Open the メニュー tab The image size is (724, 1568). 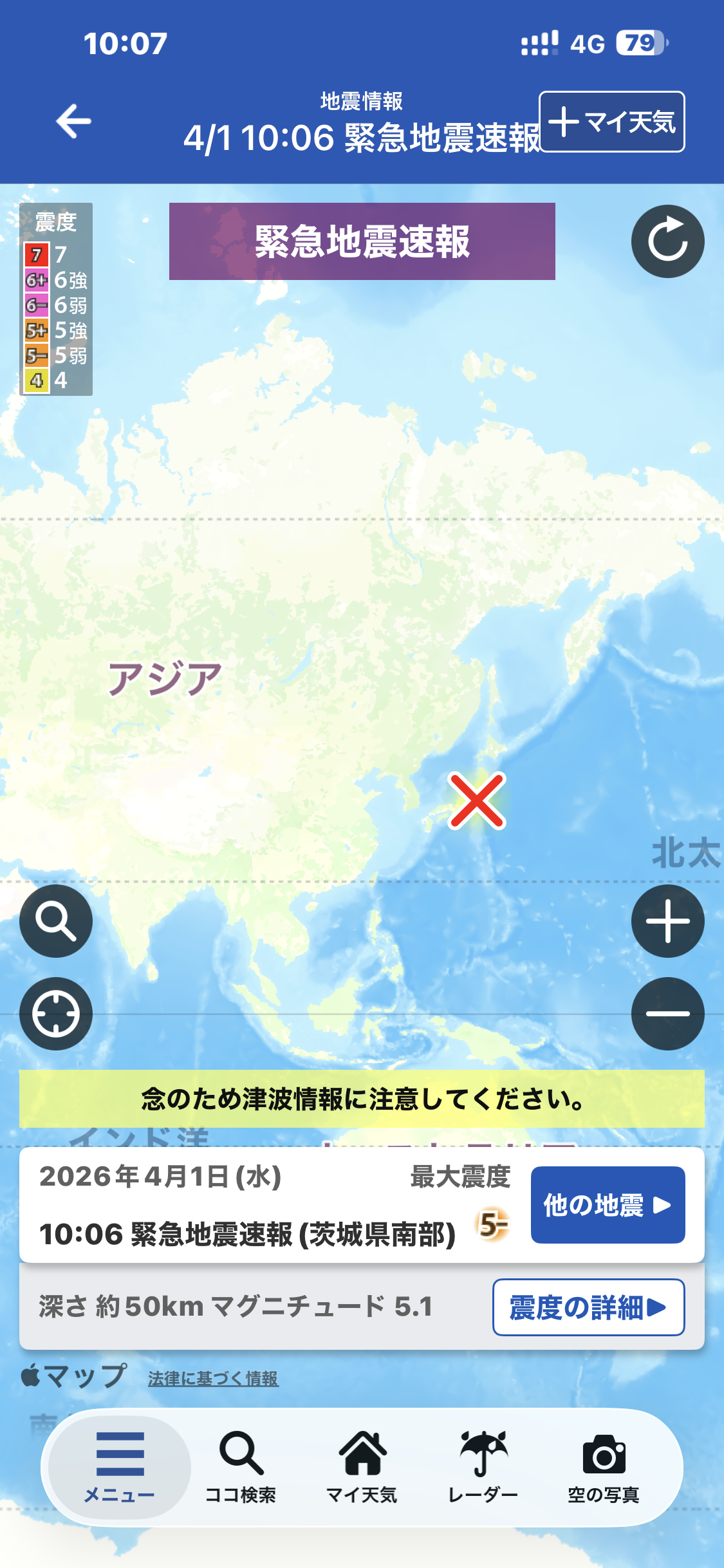pyautogui.click(x=120, y=1467)
